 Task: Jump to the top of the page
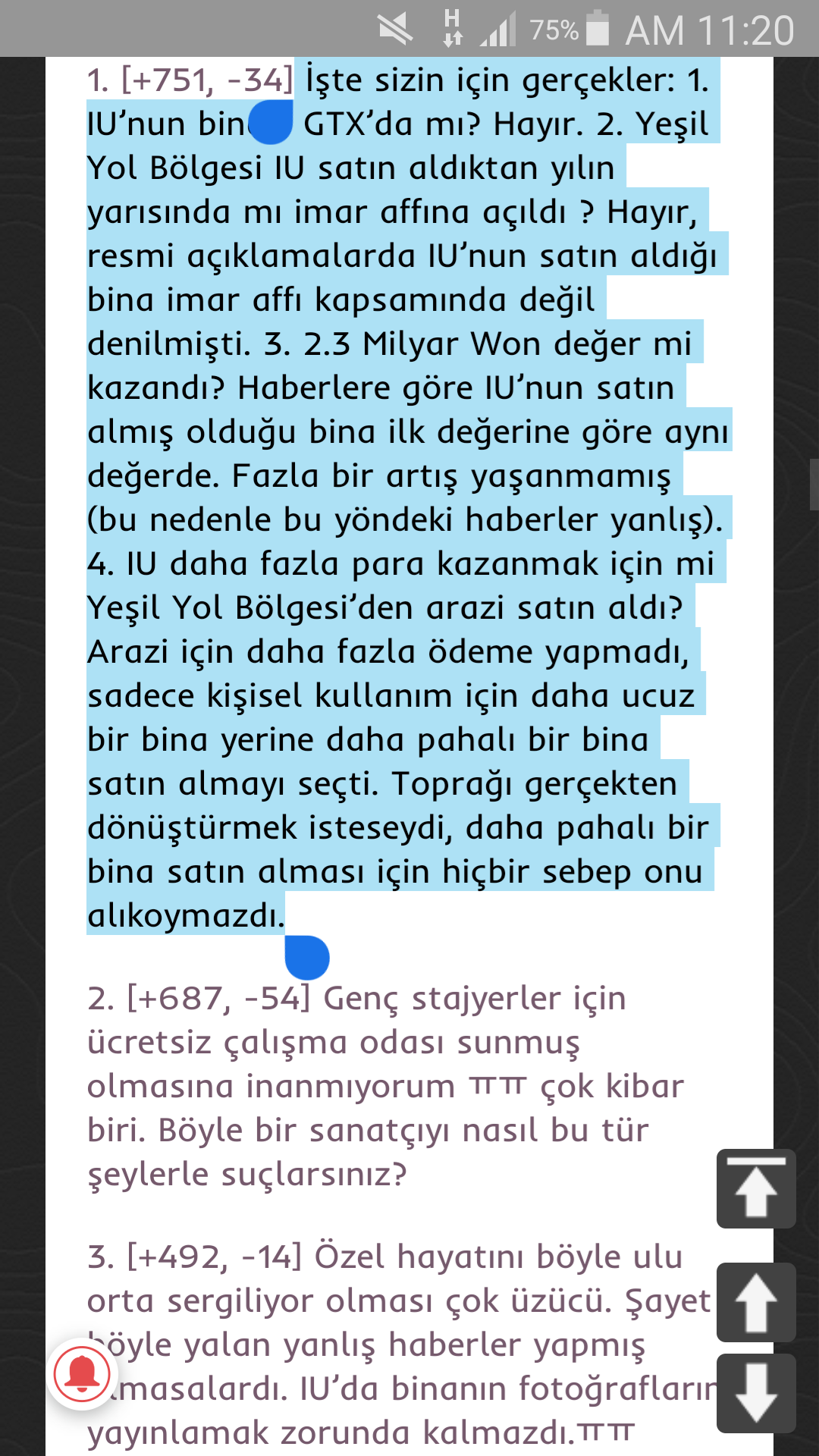[755, 1188]
